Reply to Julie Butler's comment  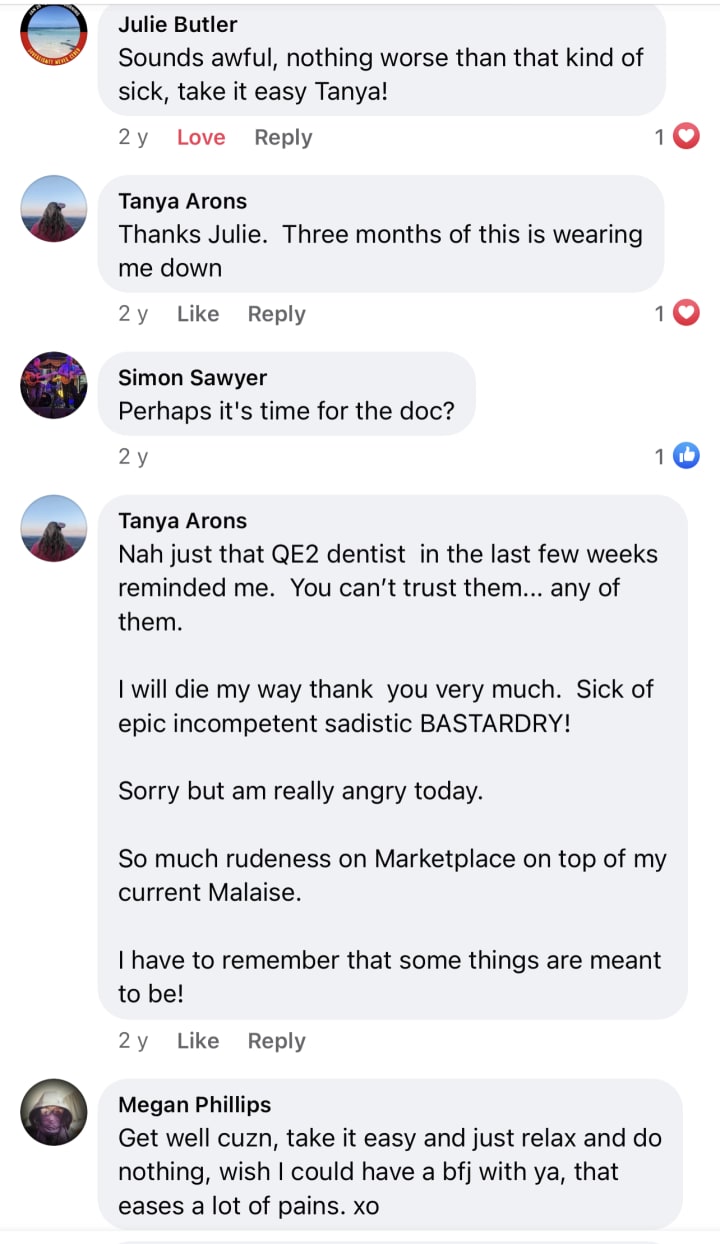coord(283,138)
